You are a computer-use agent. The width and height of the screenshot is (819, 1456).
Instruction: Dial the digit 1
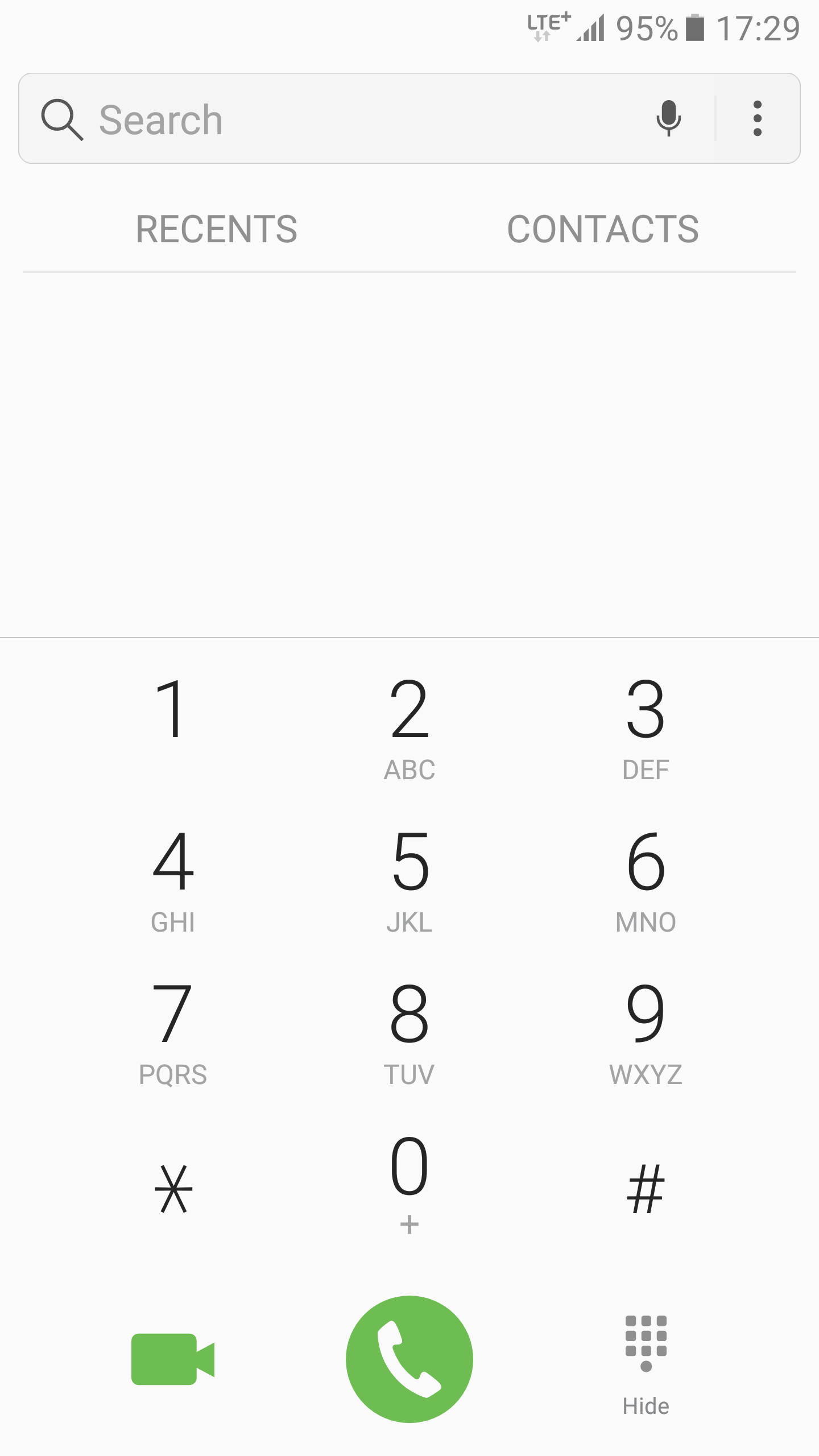point(173,722)
